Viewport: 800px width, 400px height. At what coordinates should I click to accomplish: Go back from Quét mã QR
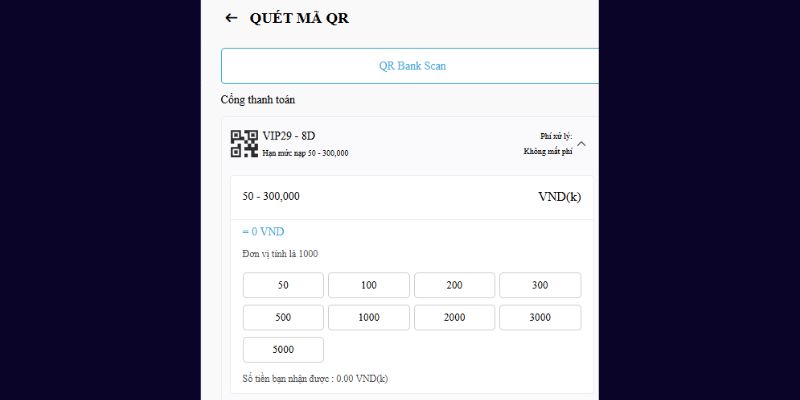pos(231,18)
